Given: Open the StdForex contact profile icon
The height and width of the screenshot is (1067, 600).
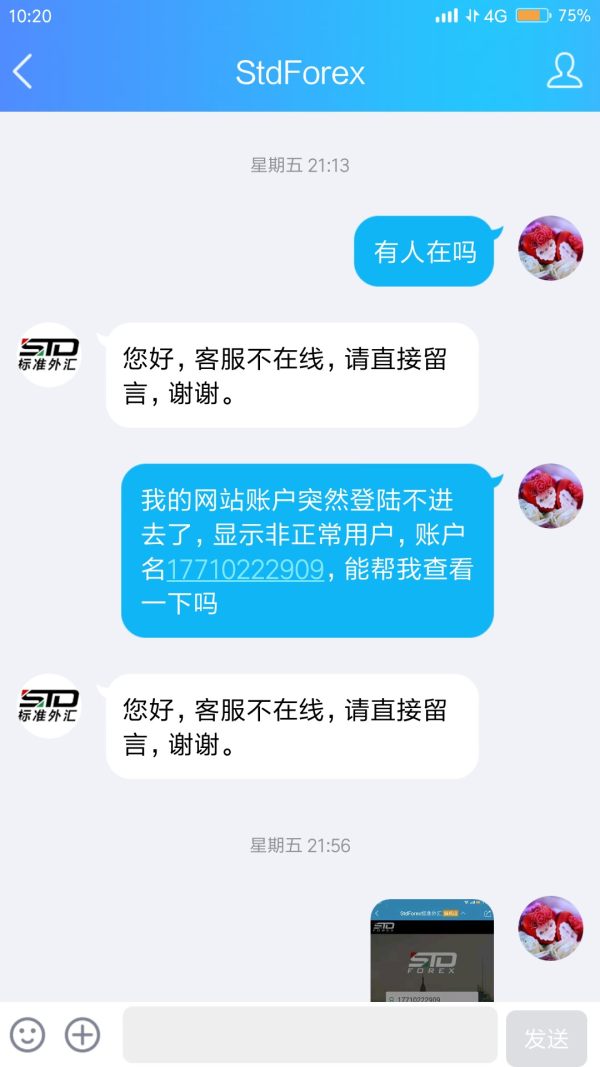Looking at the screenshot, I should [x=564, y=71].
